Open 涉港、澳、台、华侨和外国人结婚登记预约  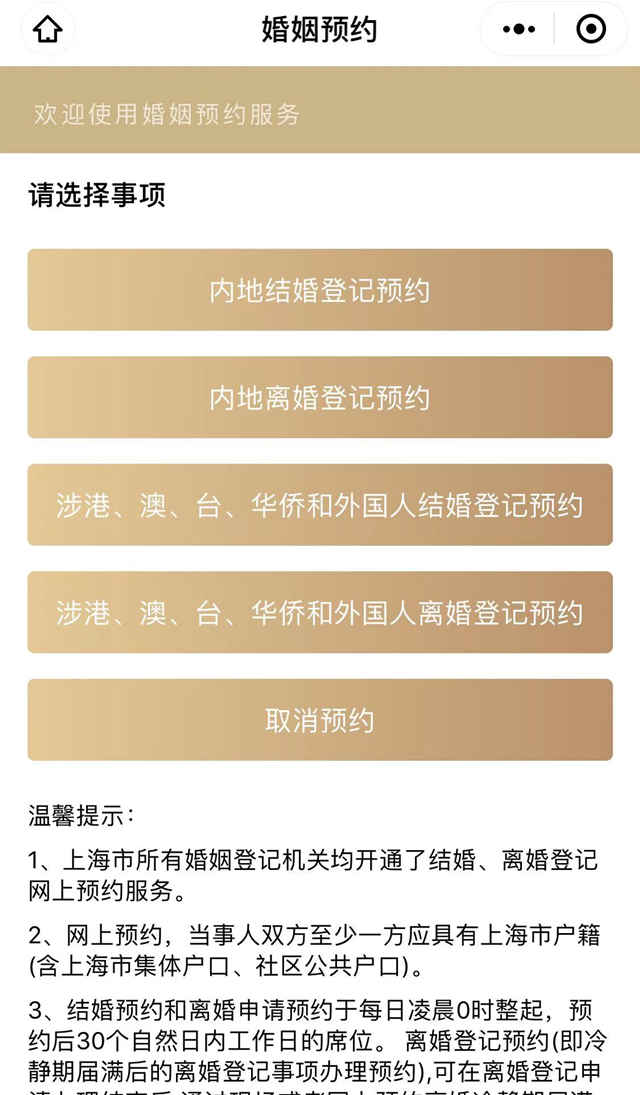(320, 505)
